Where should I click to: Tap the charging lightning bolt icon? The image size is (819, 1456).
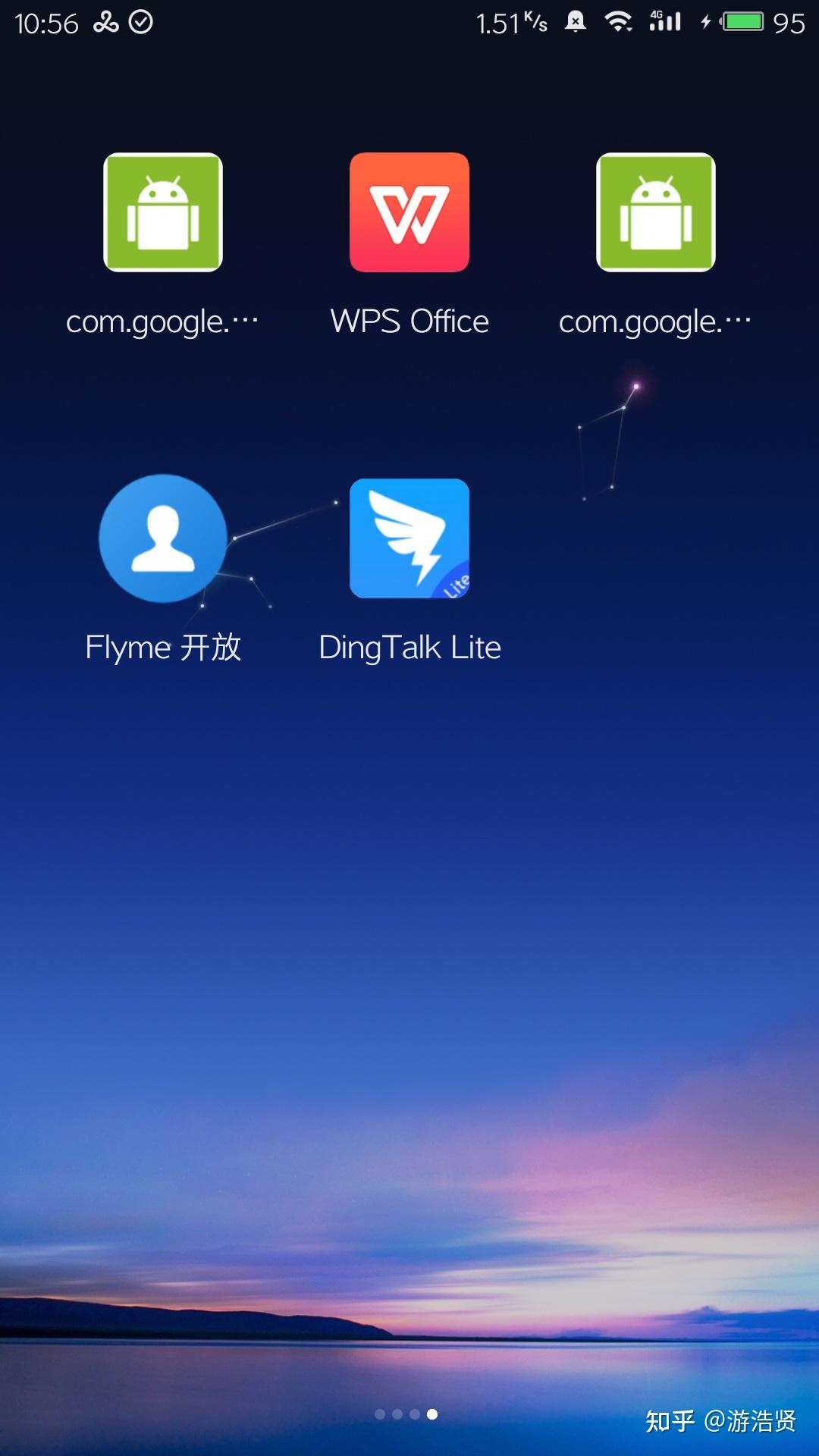(705, 20)
